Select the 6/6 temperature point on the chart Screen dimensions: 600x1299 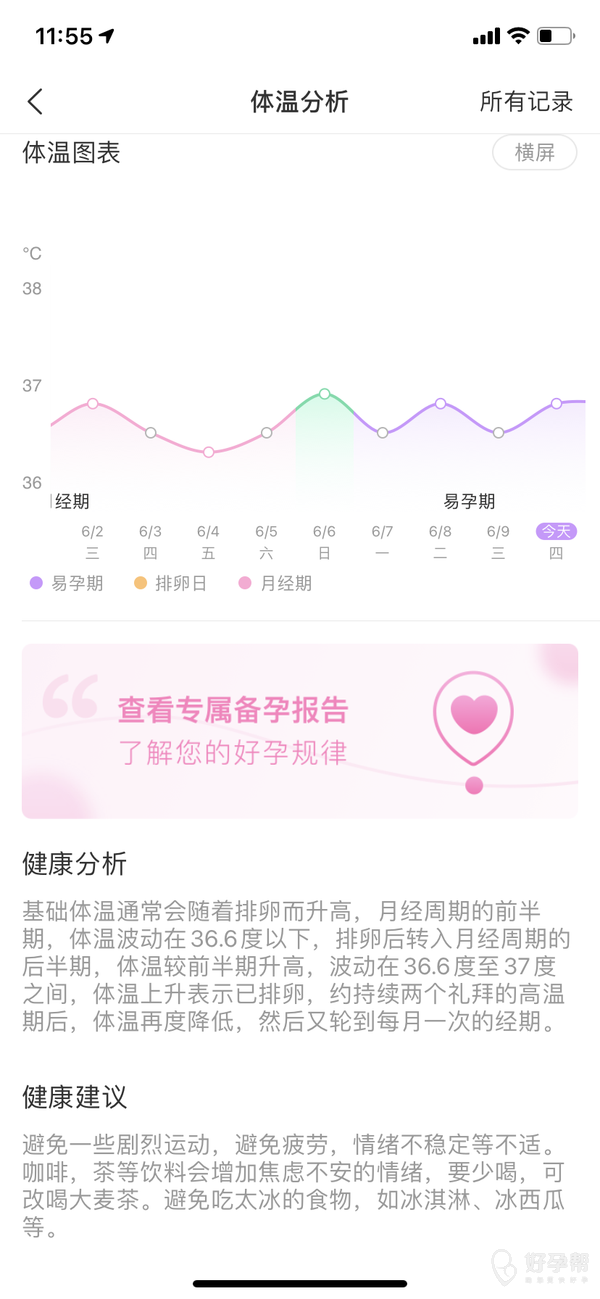point(324,394)
